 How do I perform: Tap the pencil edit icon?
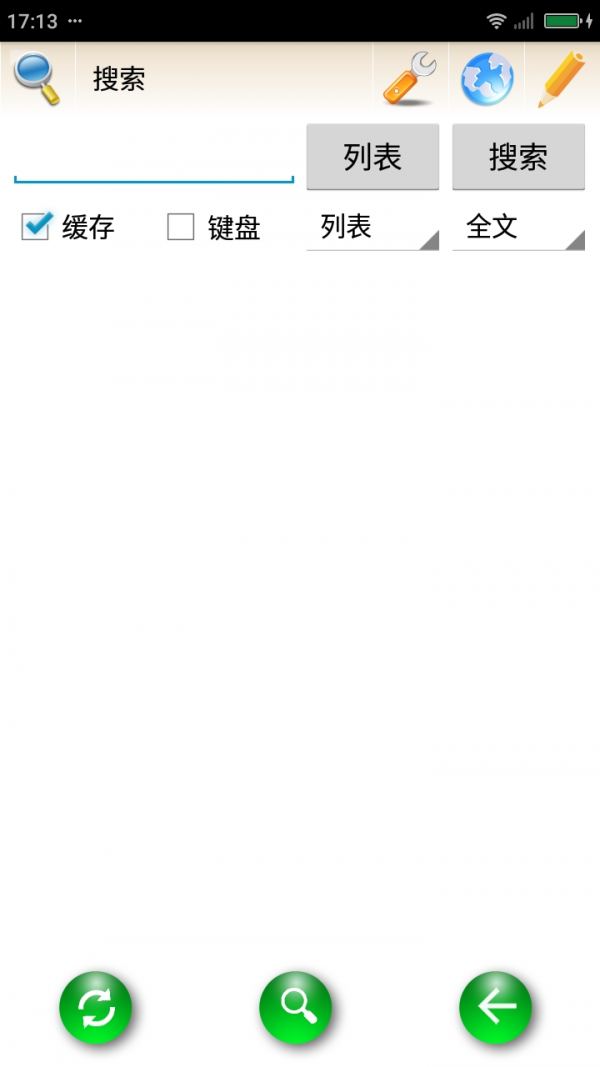point(562,79)
